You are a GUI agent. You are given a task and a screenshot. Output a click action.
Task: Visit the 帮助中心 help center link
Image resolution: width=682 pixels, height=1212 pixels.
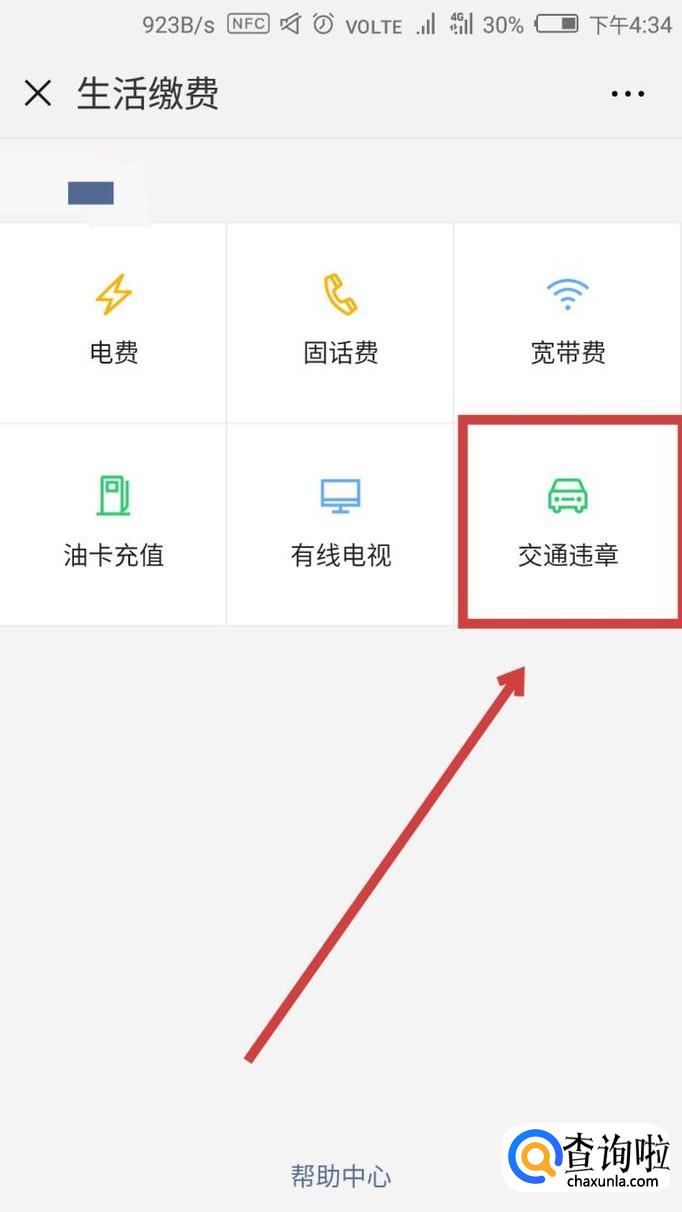pos(341,1176)
